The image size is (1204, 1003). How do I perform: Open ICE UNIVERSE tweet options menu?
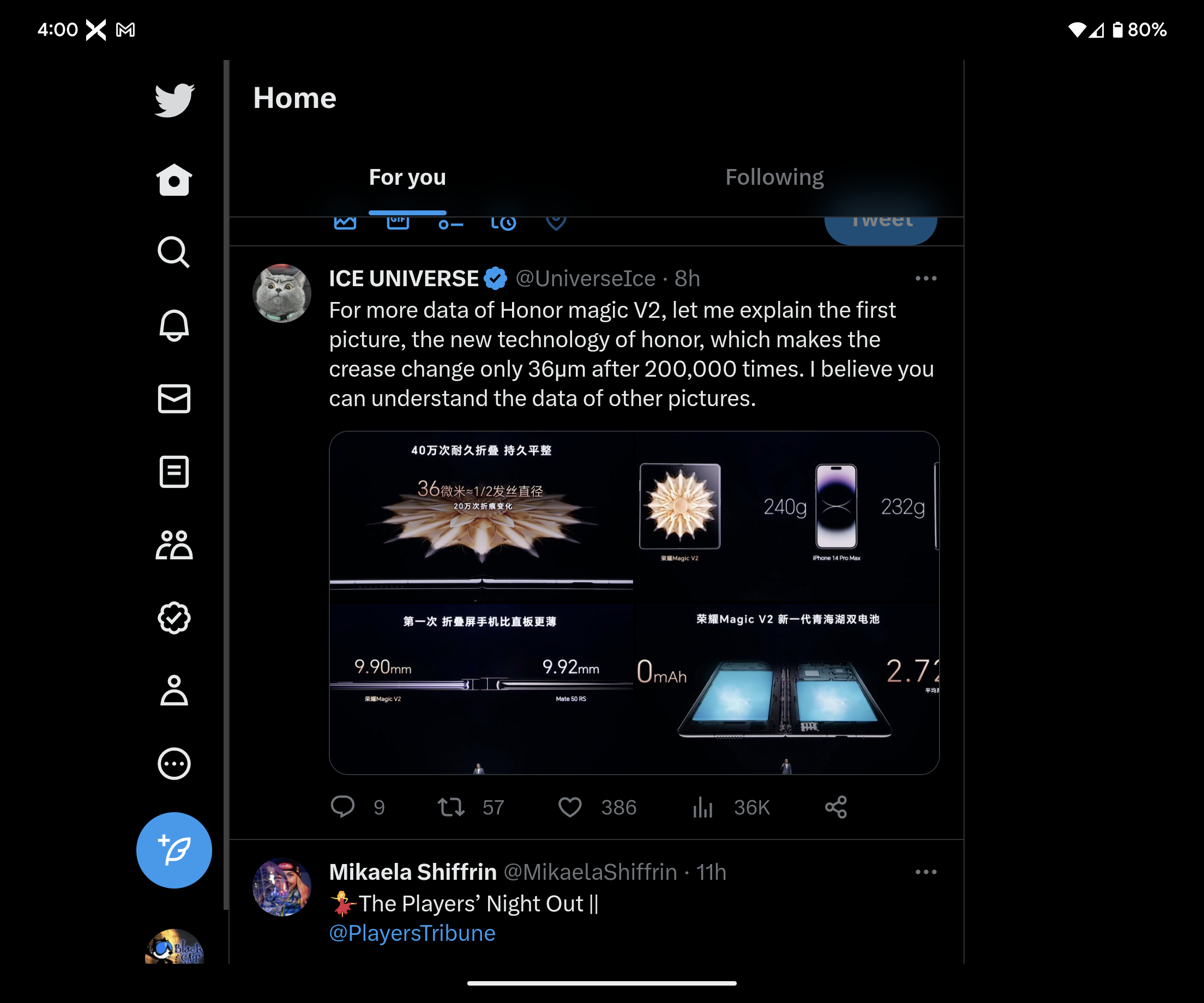tap(925, 279)
